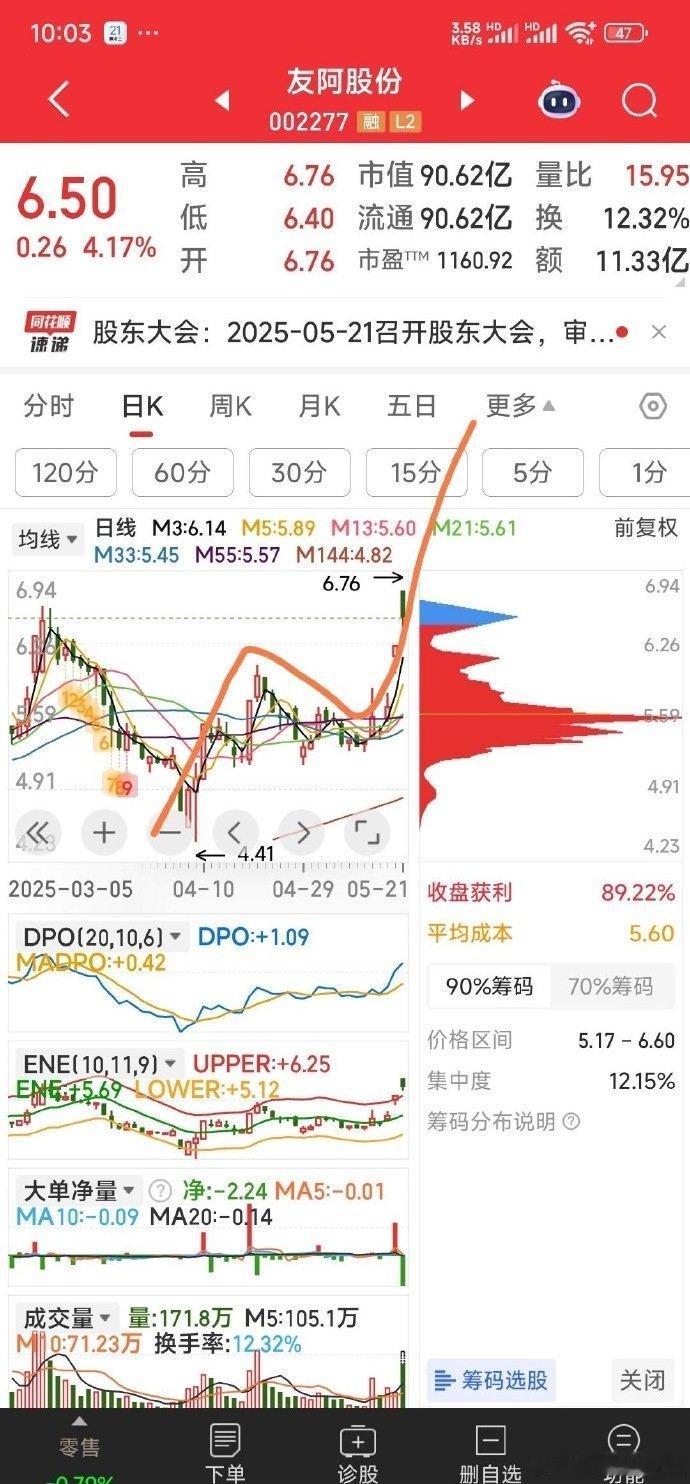Viewport: 690px width, 1484px height.
Task: Dismiss the 股东大会 news banner
Action: pos(658,332)
